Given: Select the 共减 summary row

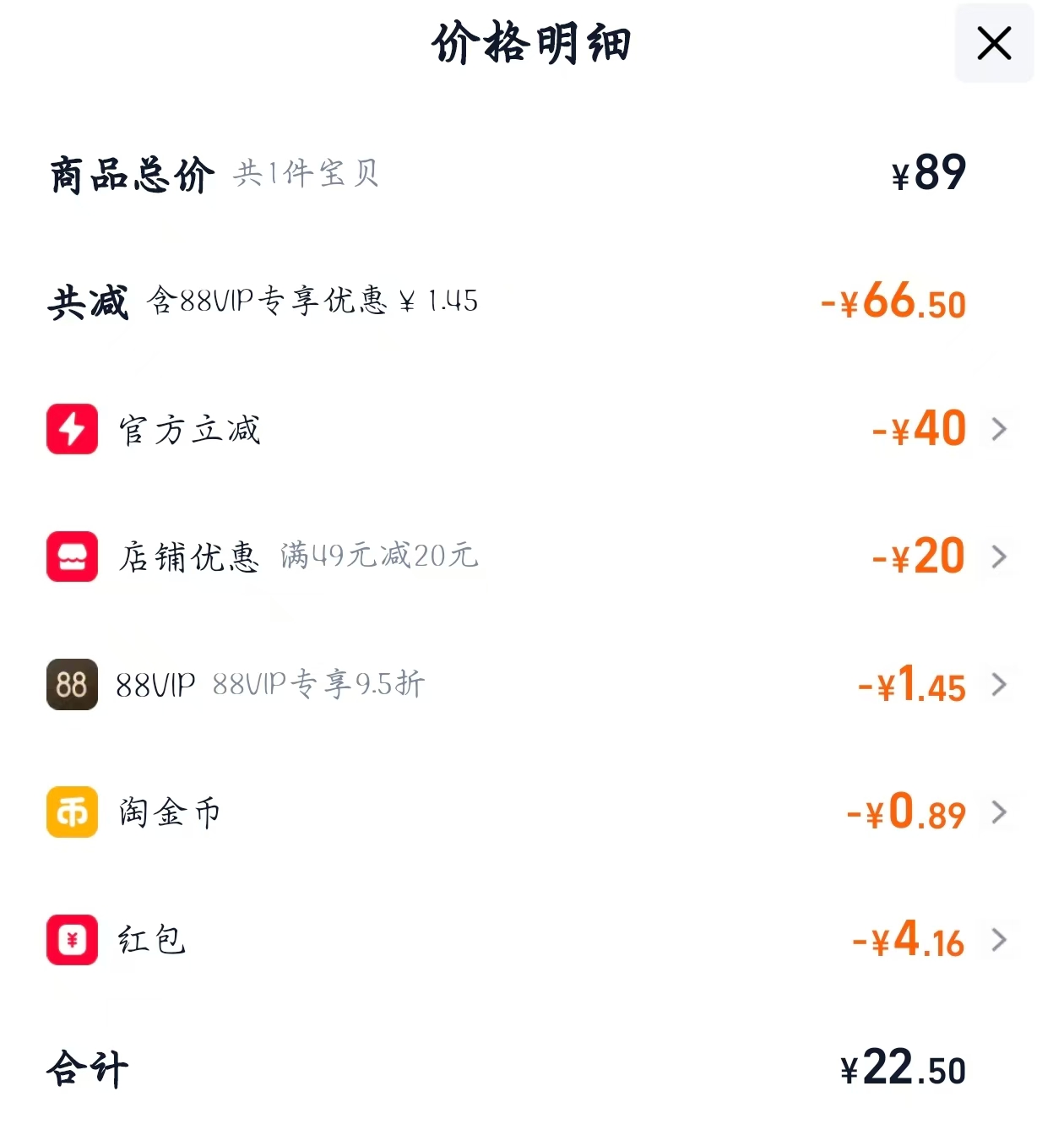Looking at the screenshot, I should coord(89,301).
